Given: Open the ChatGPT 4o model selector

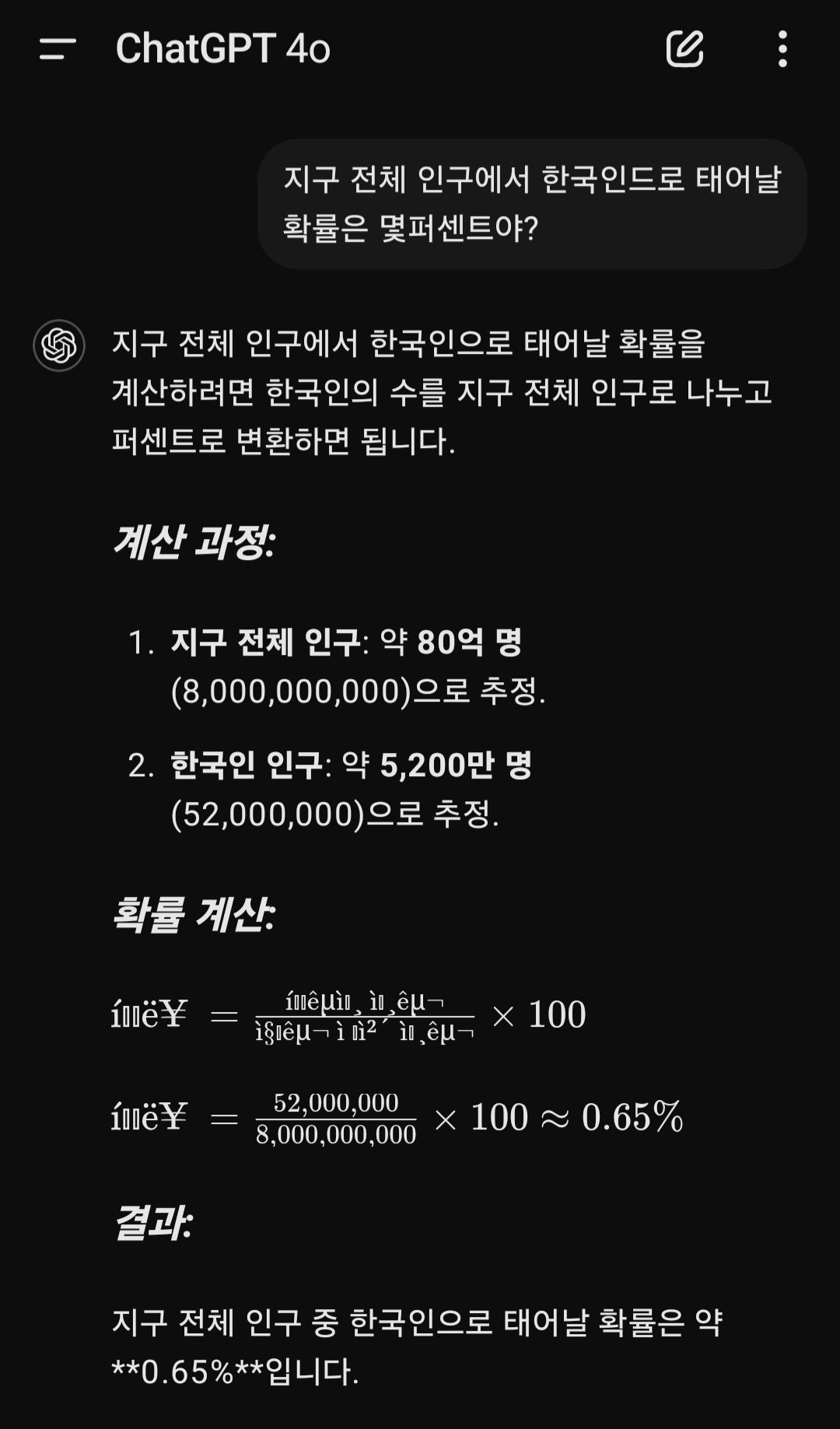Looking at the screenshot, I should coord(222,49).
